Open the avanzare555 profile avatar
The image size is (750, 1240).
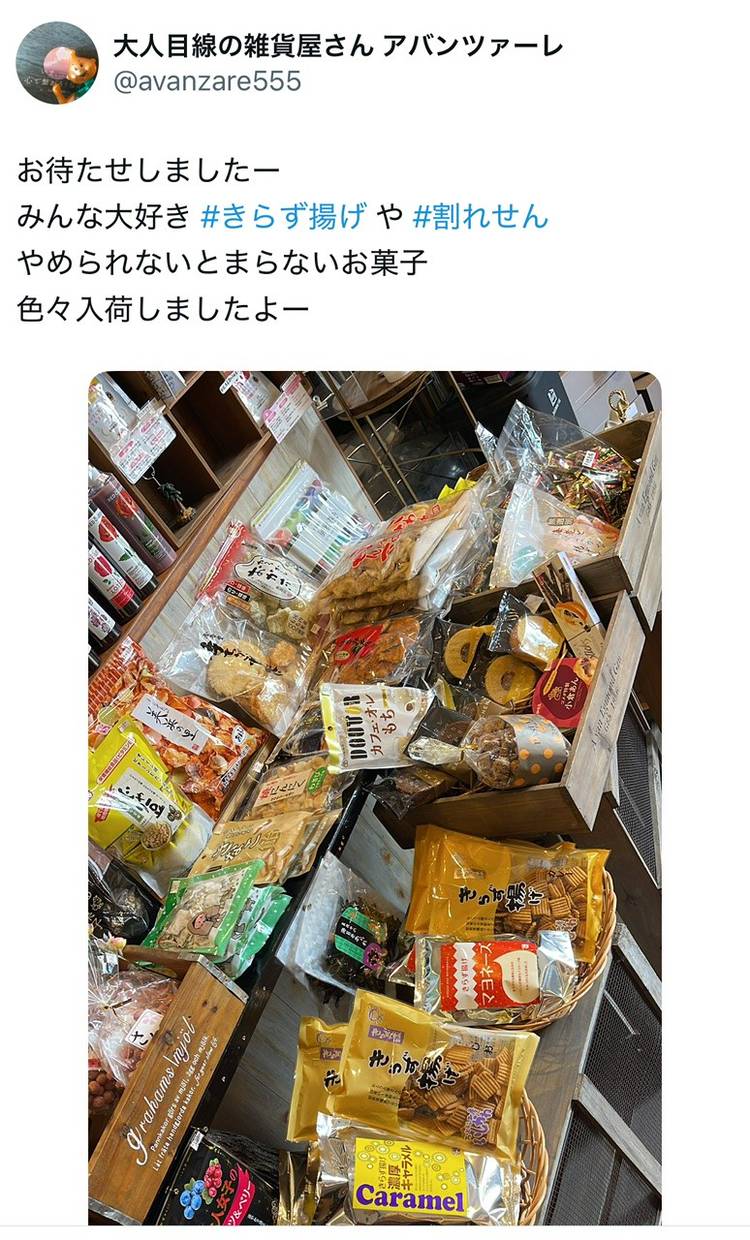(x=57, y=63)
